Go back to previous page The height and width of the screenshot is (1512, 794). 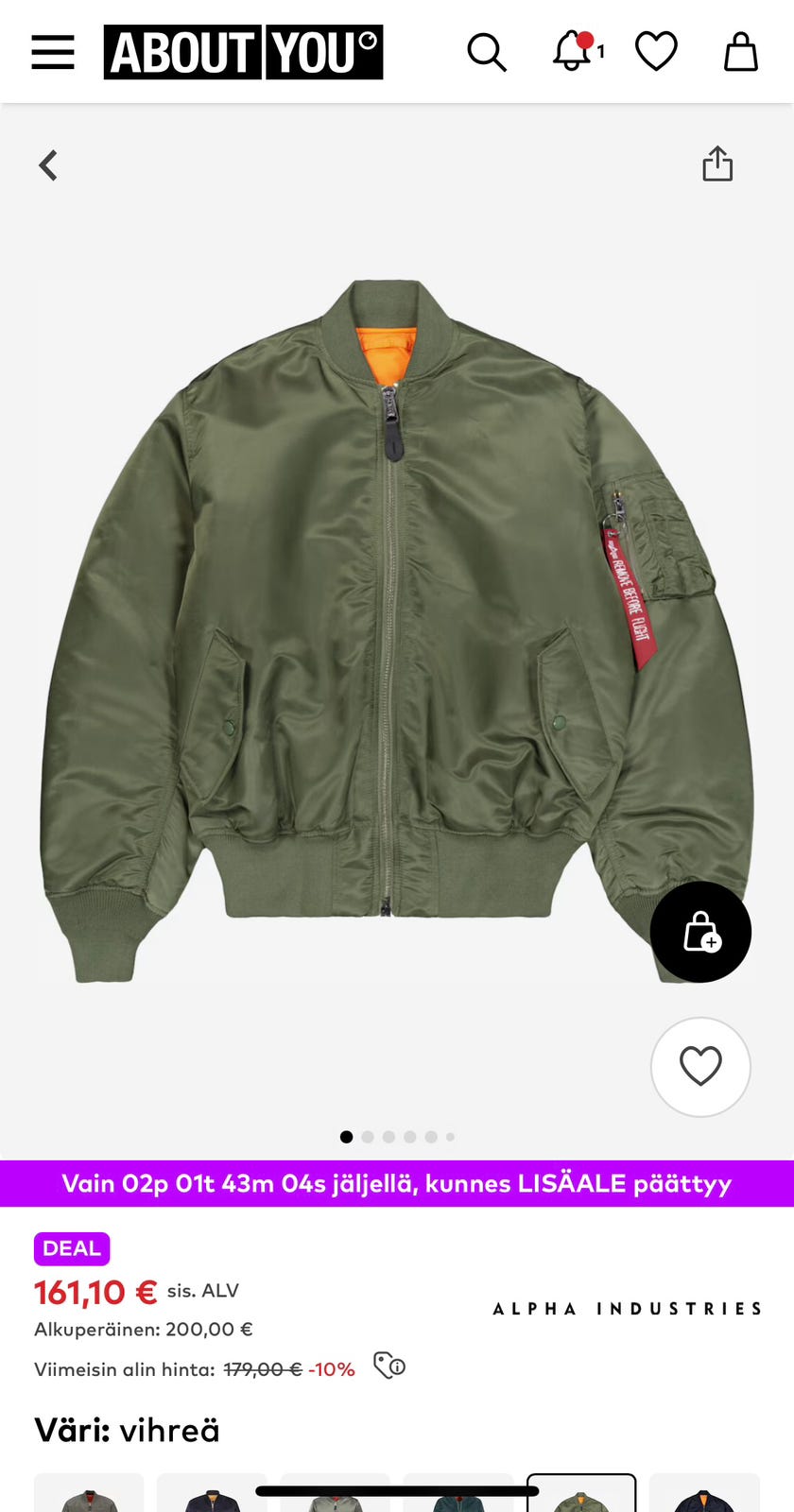48,165
